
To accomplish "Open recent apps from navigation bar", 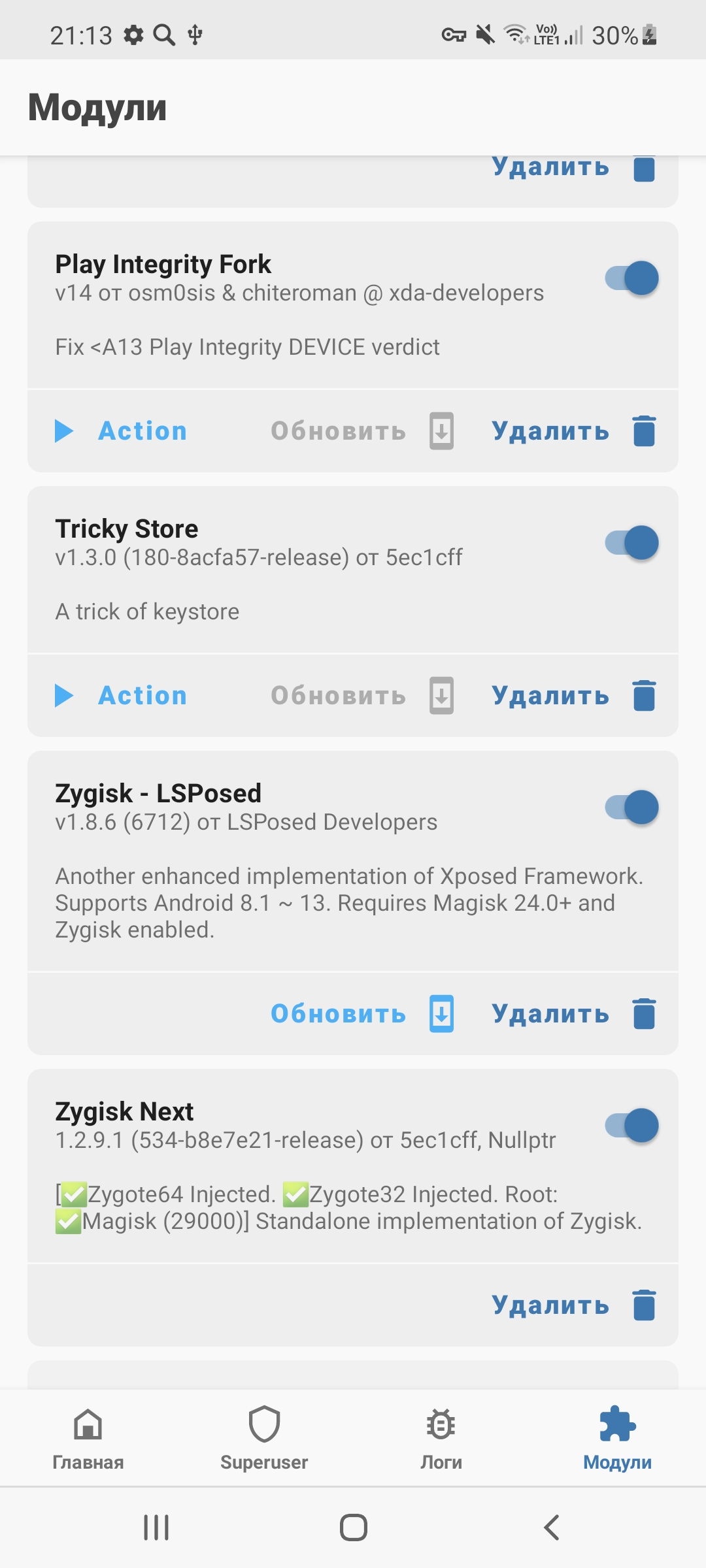I will [156, 1527].
